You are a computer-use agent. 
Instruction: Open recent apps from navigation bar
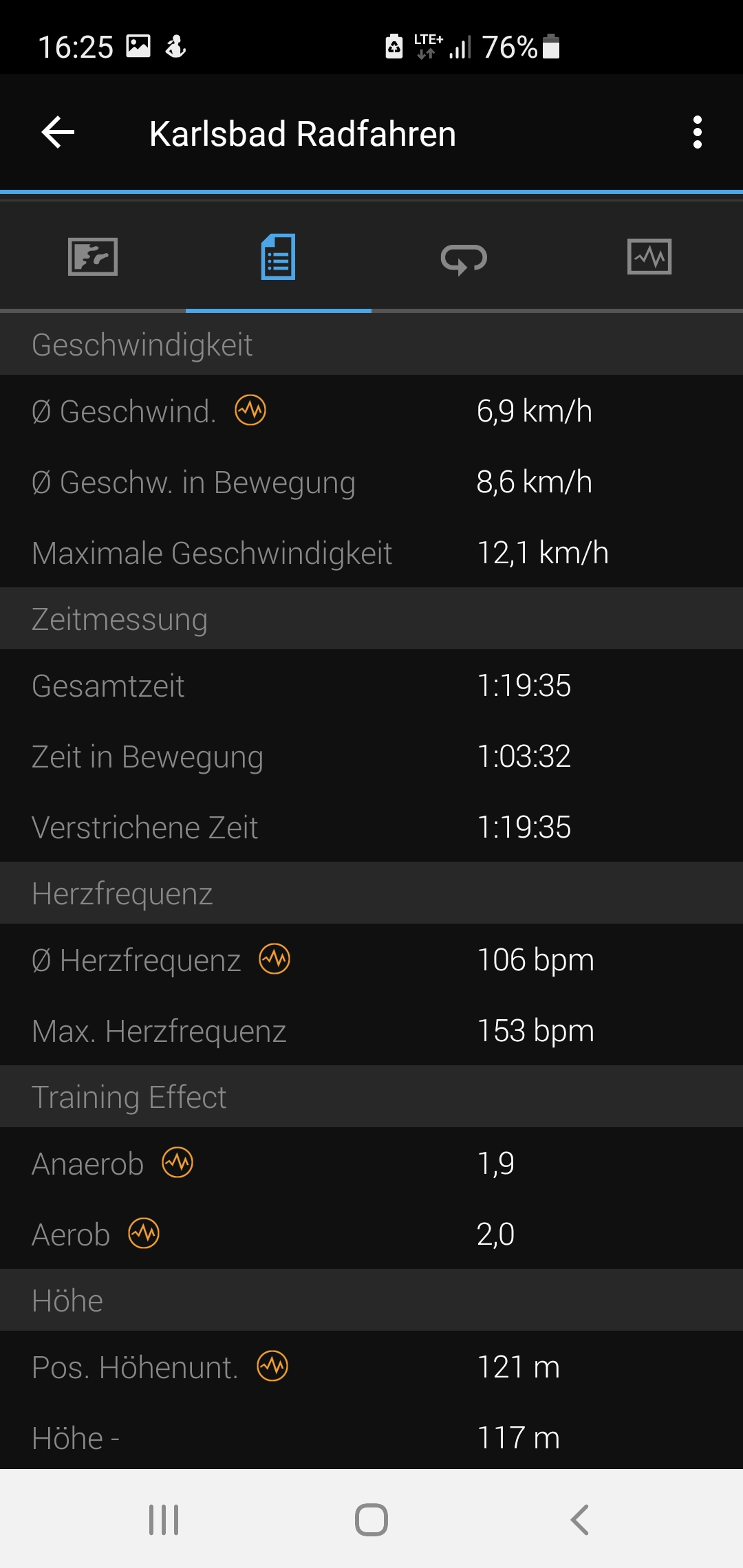[164, 1520]
